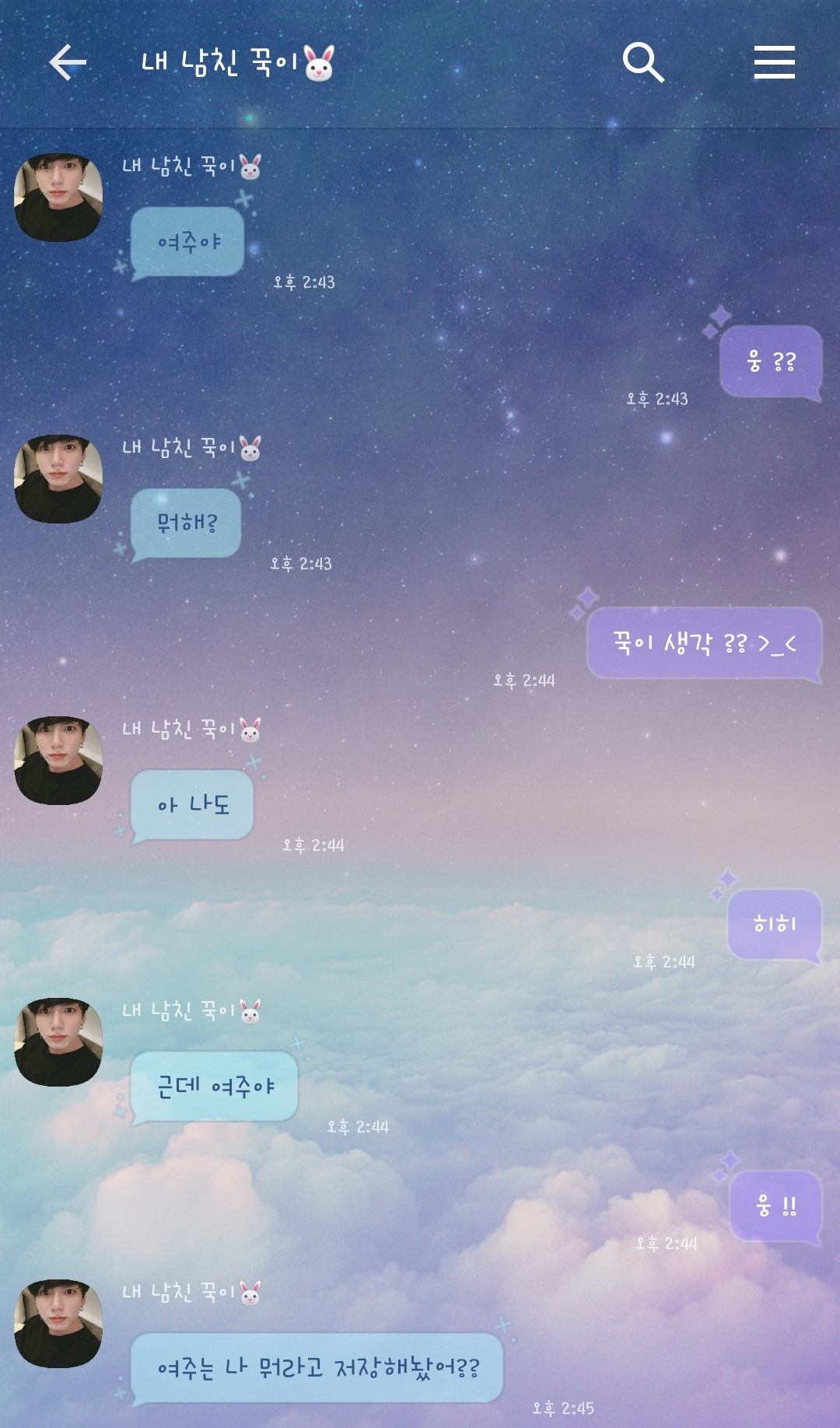
Task: Go back from the 내 남친 꾹이 chat
Action: (68, 62)
